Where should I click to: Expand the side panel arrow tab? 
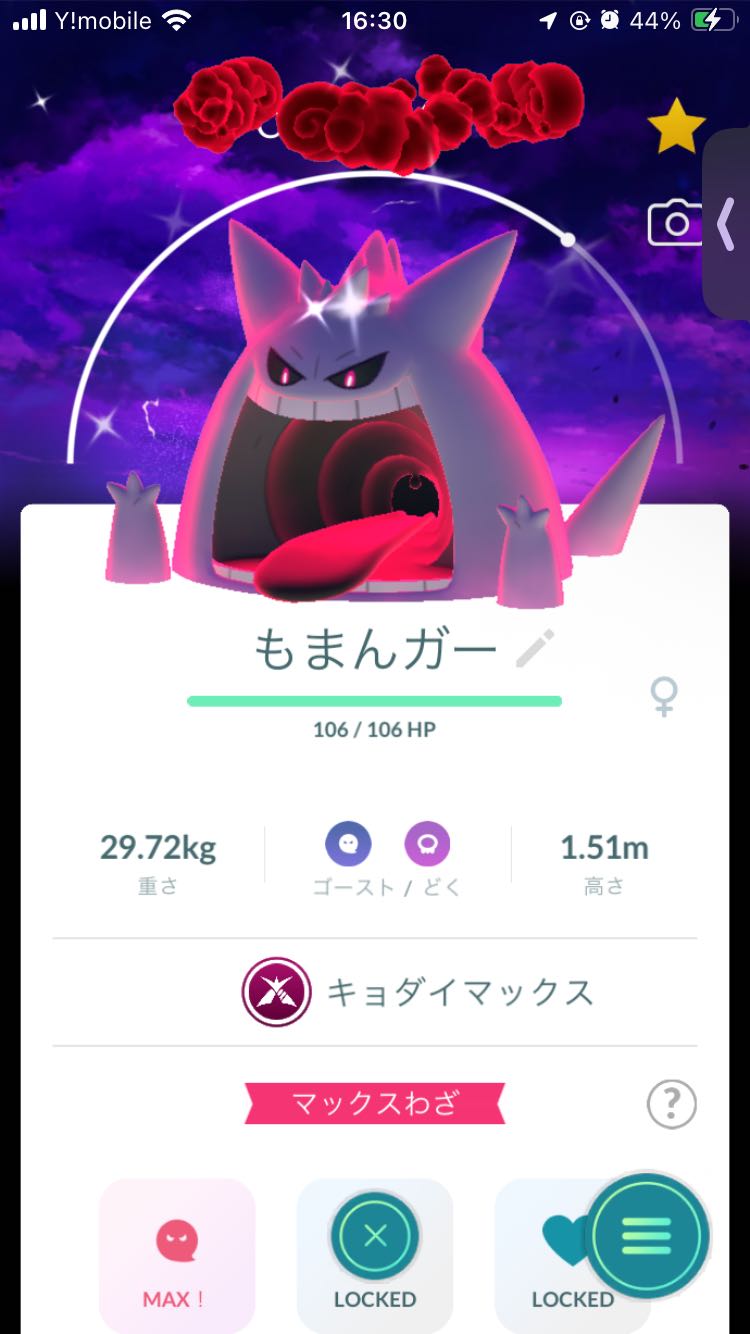tap(726, 224)
